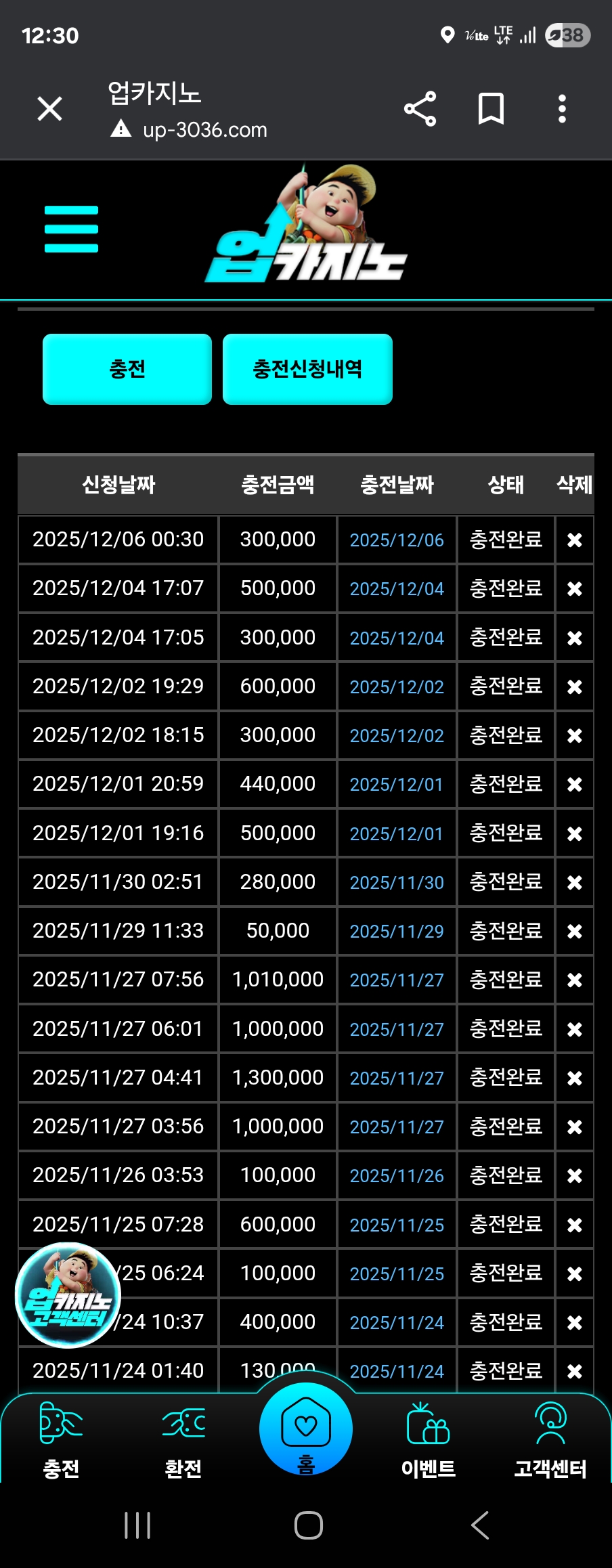Delete the 2025/12/06 00:30 entry
This screenshot has height=1568, width=612.
574,540
